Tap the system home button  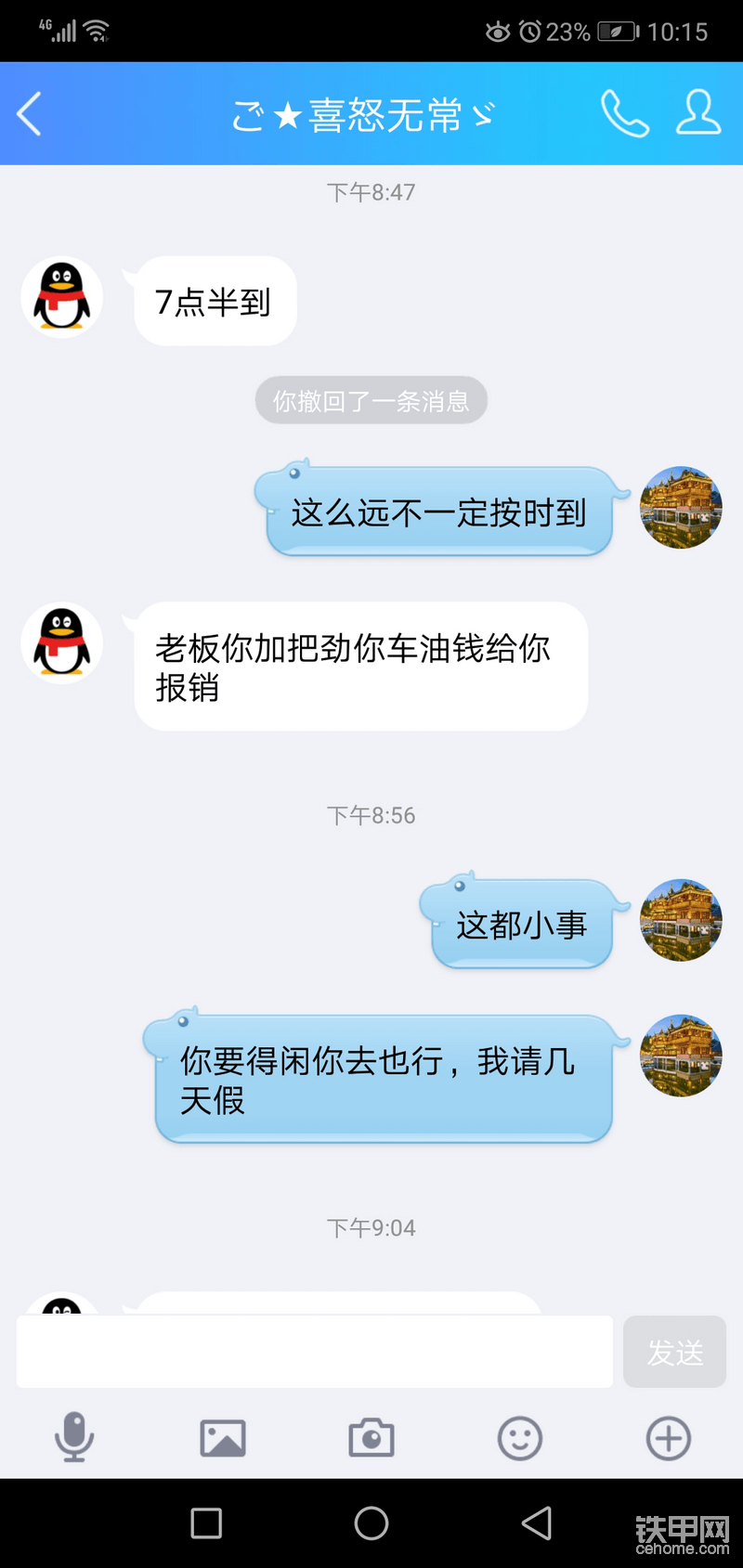pos(371,1523)
